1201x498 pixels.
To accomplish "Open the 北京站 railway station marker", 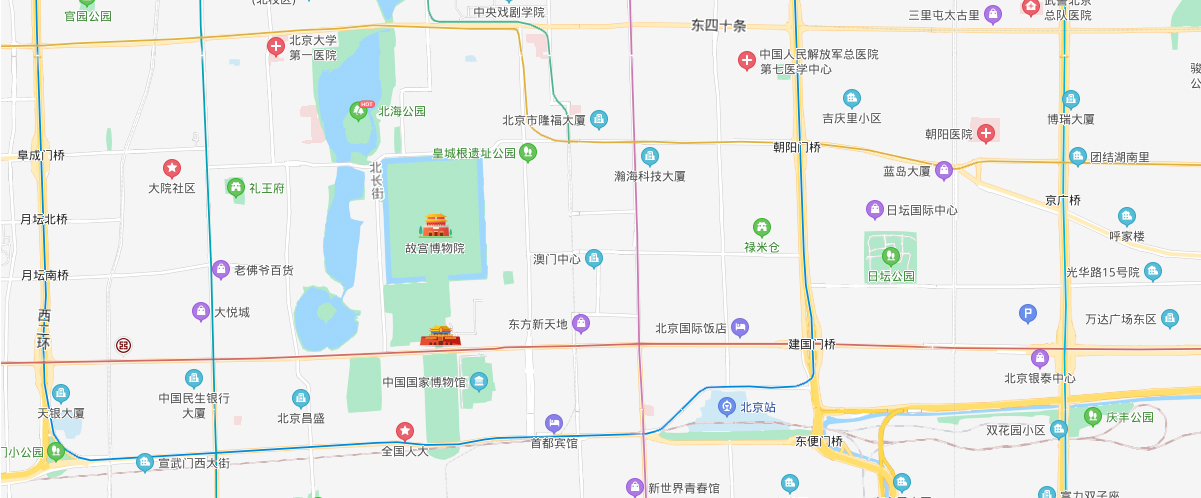I will 727,407.
